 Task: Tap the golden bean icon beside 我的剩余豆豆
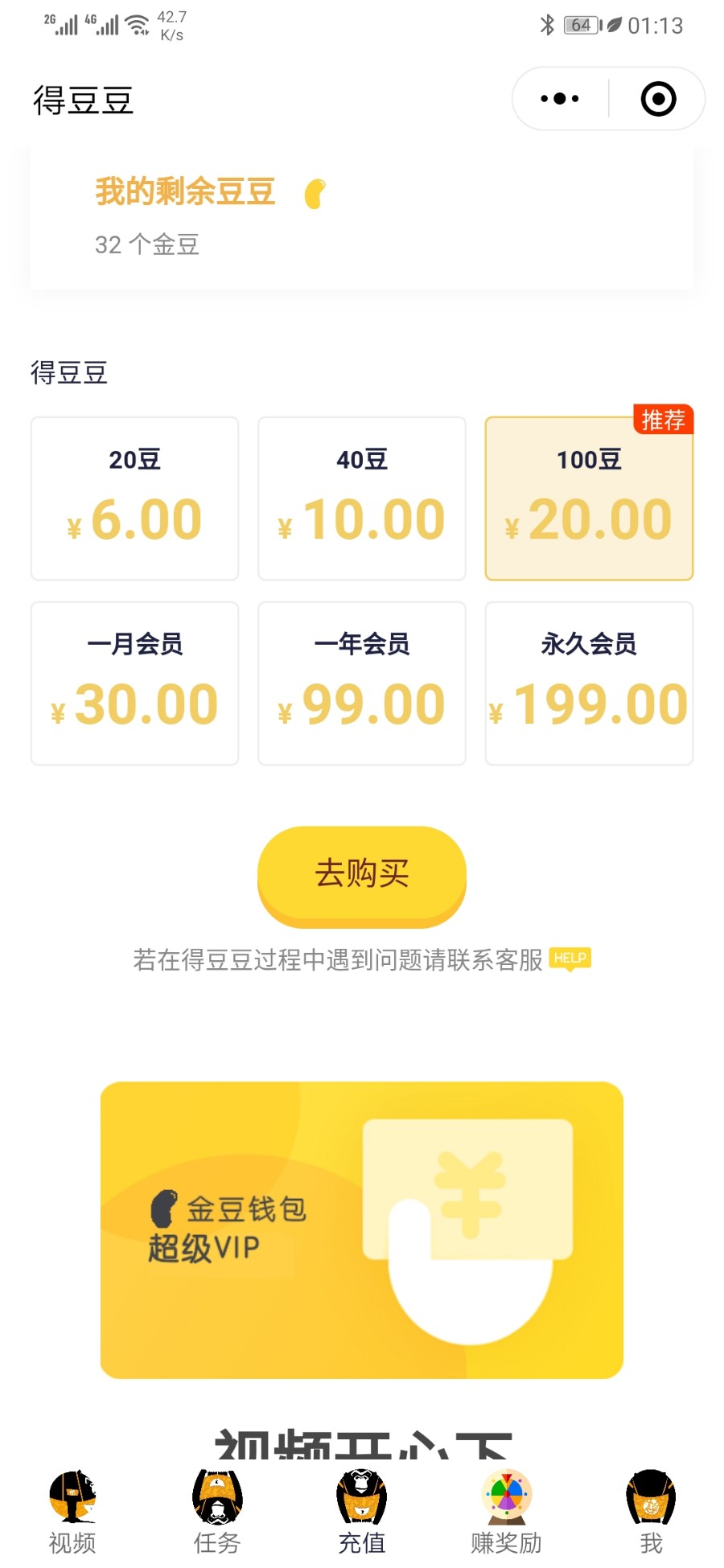[314, 193]
